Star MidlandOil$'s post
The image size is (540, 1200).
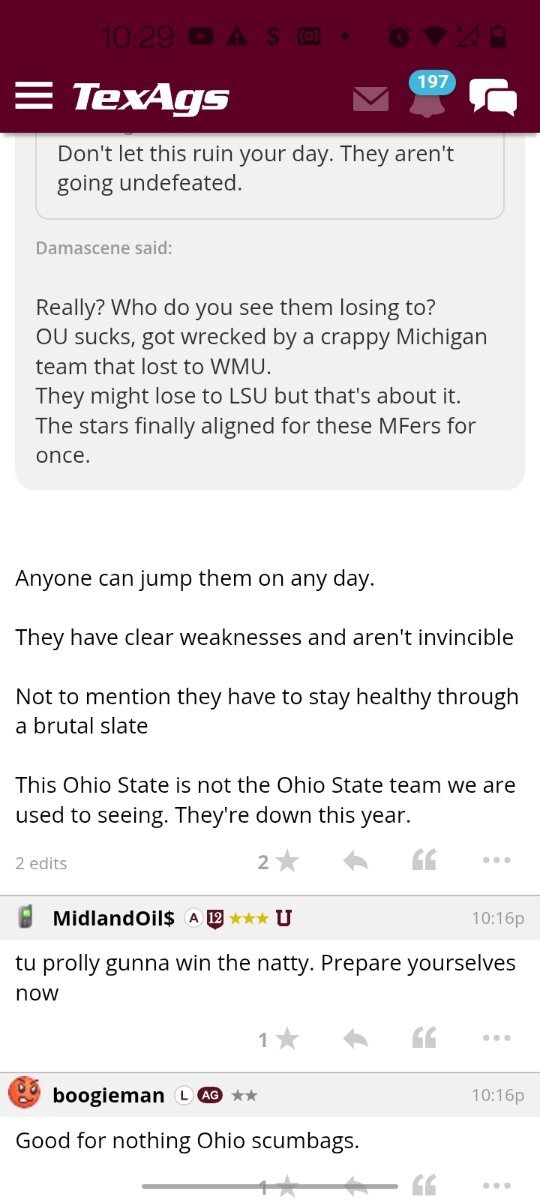point(278,1039)
